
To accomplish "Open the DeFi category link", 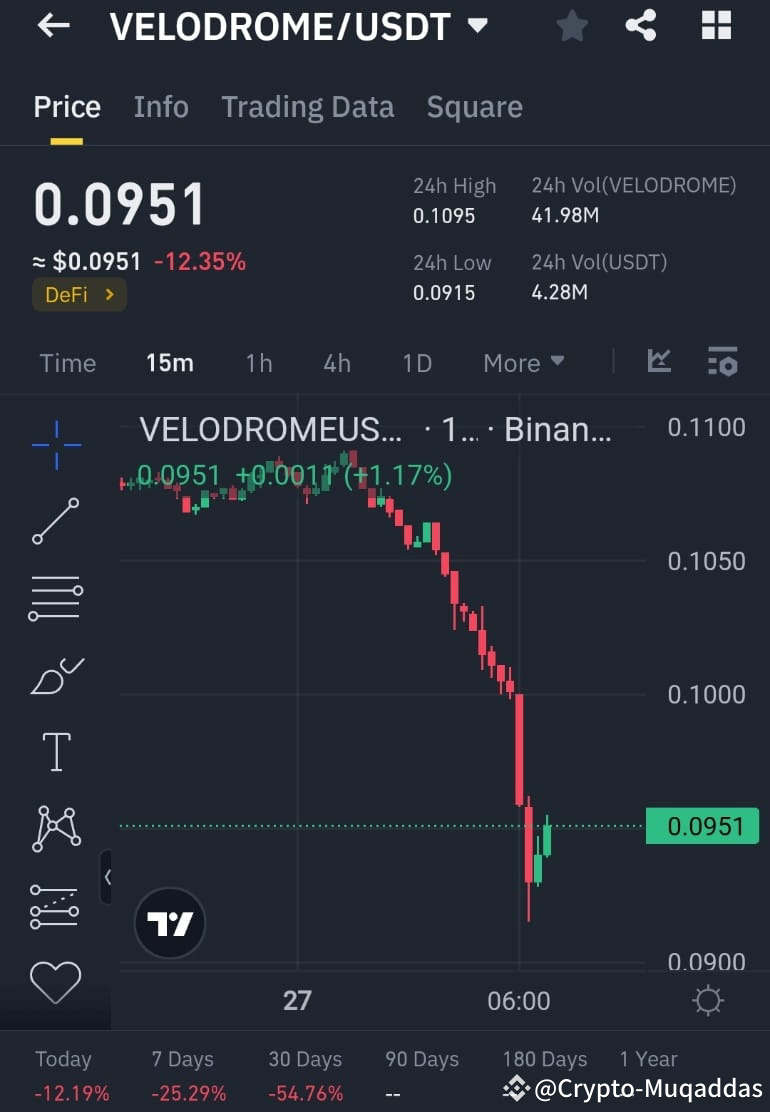I will click(79, 295).
